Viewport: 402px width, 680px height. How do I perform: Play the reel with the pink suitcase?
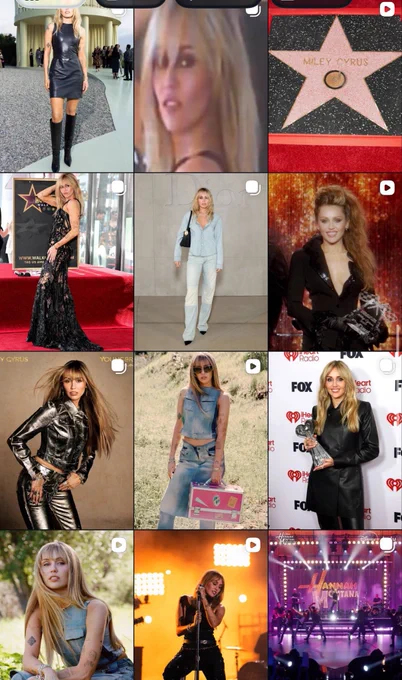pyautogui.click(x=201, y=440)
